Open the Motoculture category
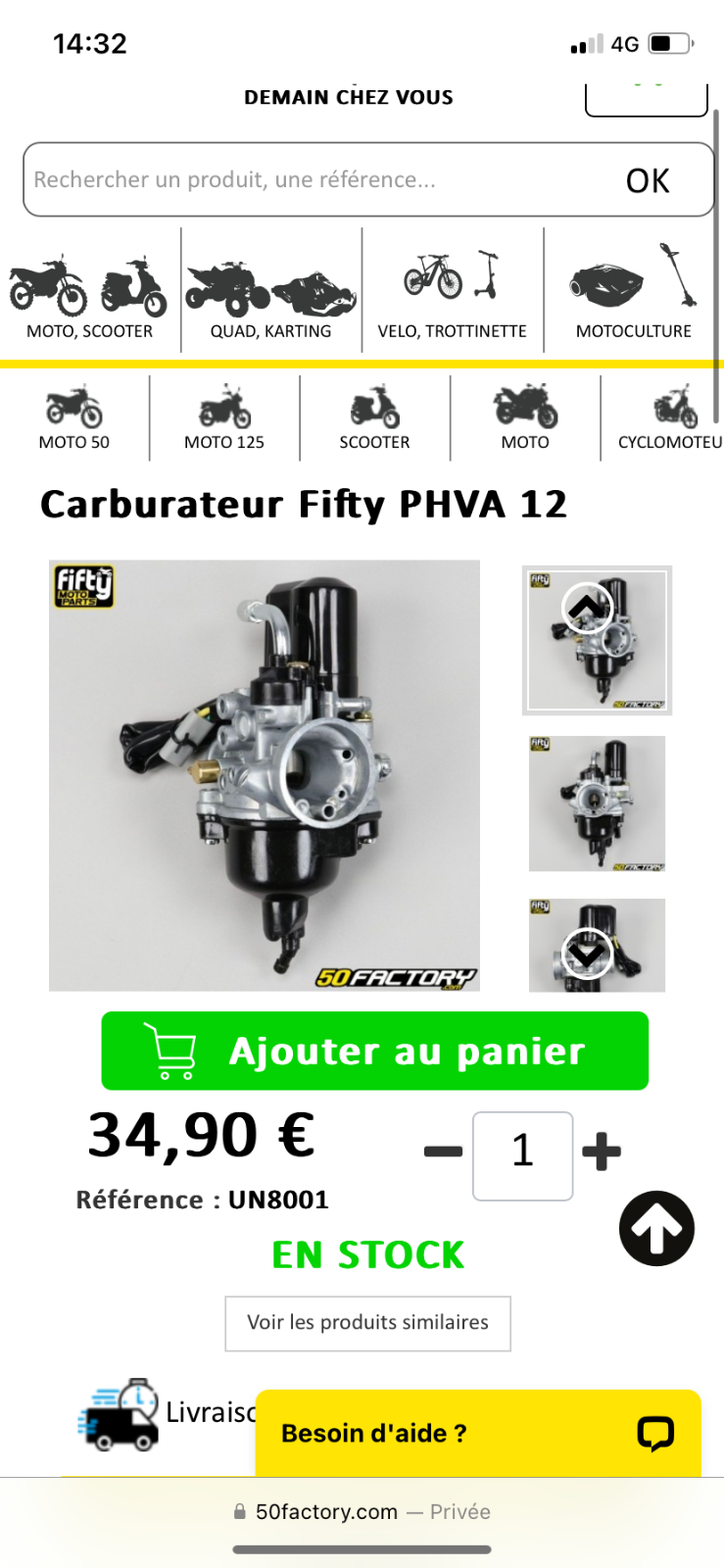The width and height of the screenshot is (724, 1568). [x=634, y=294]
